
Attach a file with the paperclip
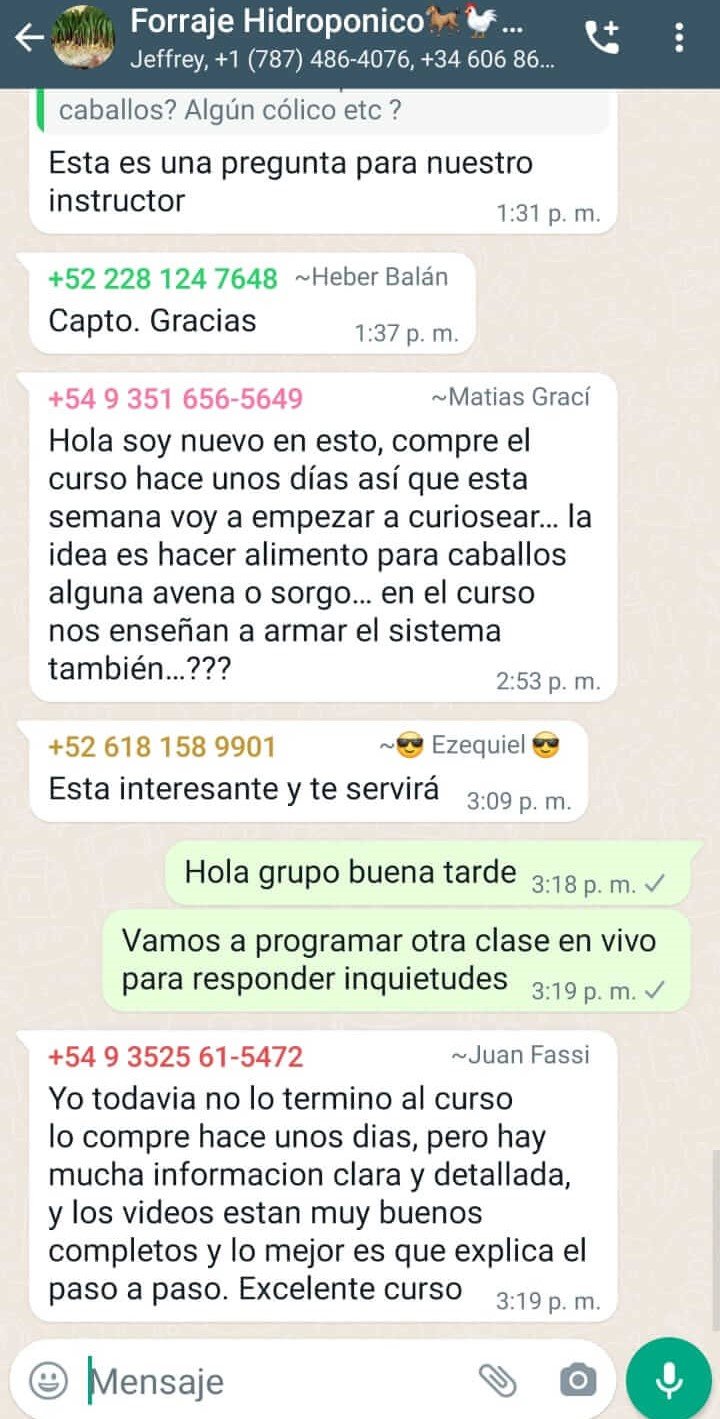pos(497,1381)
